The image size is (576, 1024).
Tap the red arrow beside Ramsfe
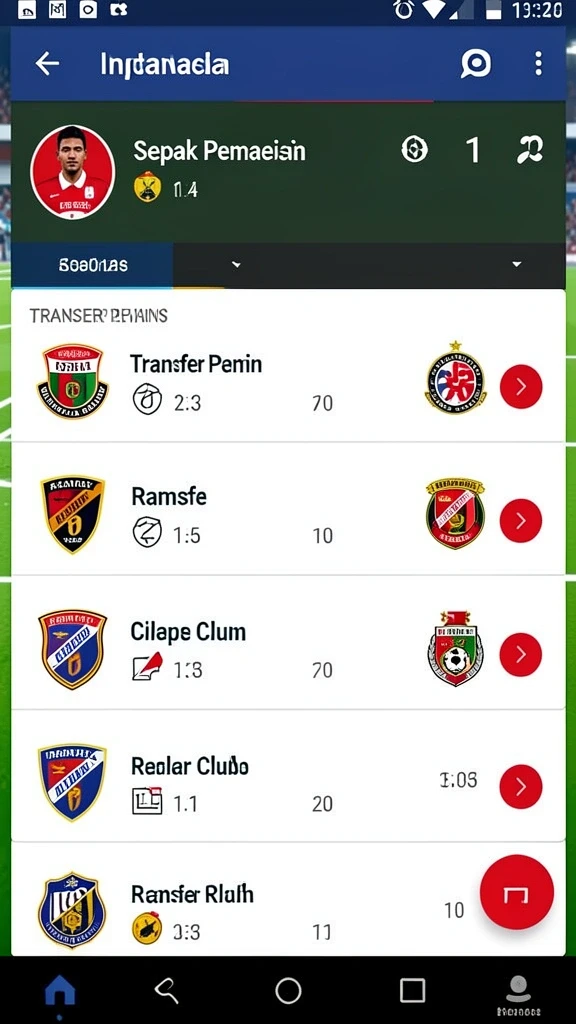click(x=521, y=520)
